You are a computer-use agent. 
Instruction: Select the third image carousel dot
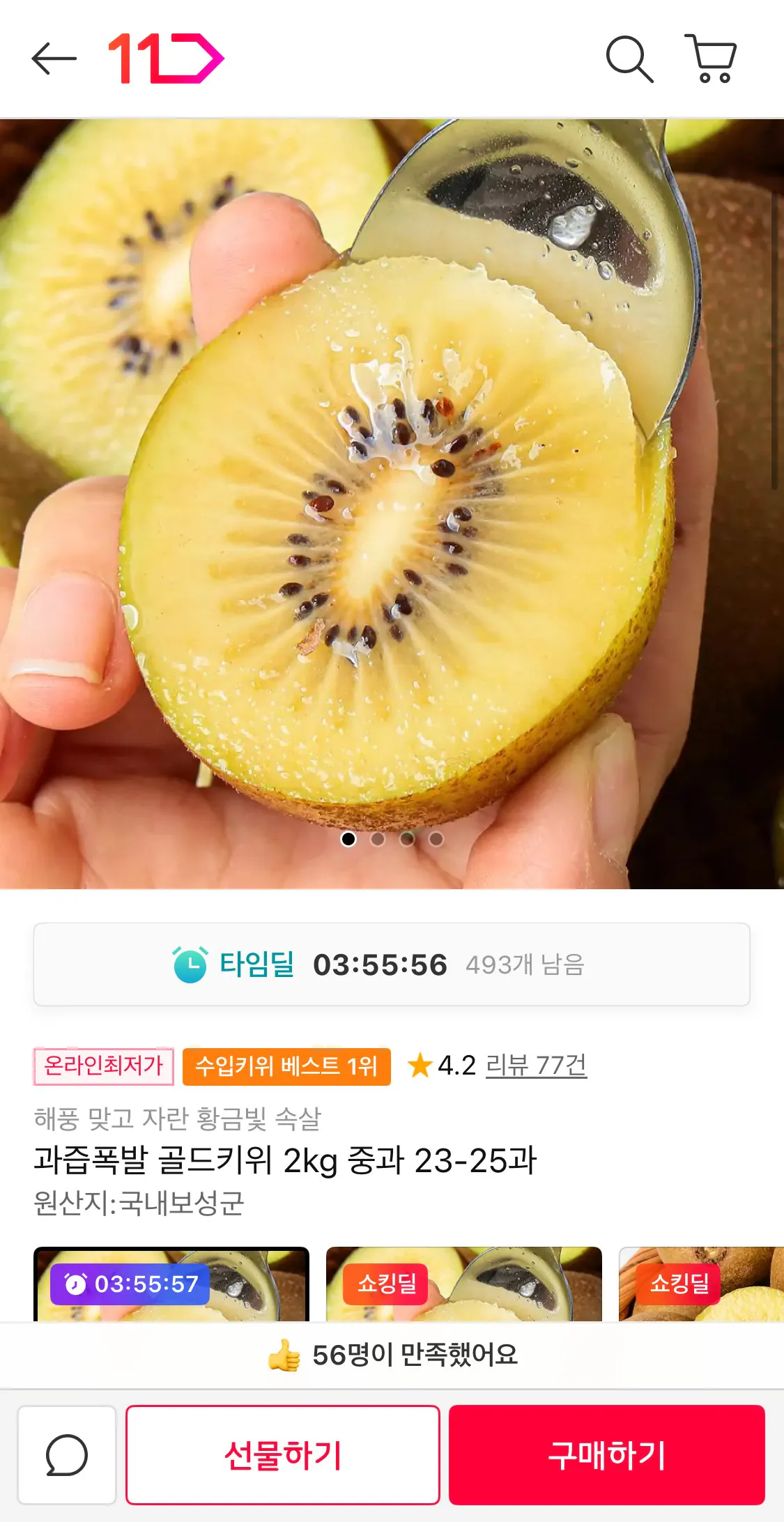coord(407,840)
